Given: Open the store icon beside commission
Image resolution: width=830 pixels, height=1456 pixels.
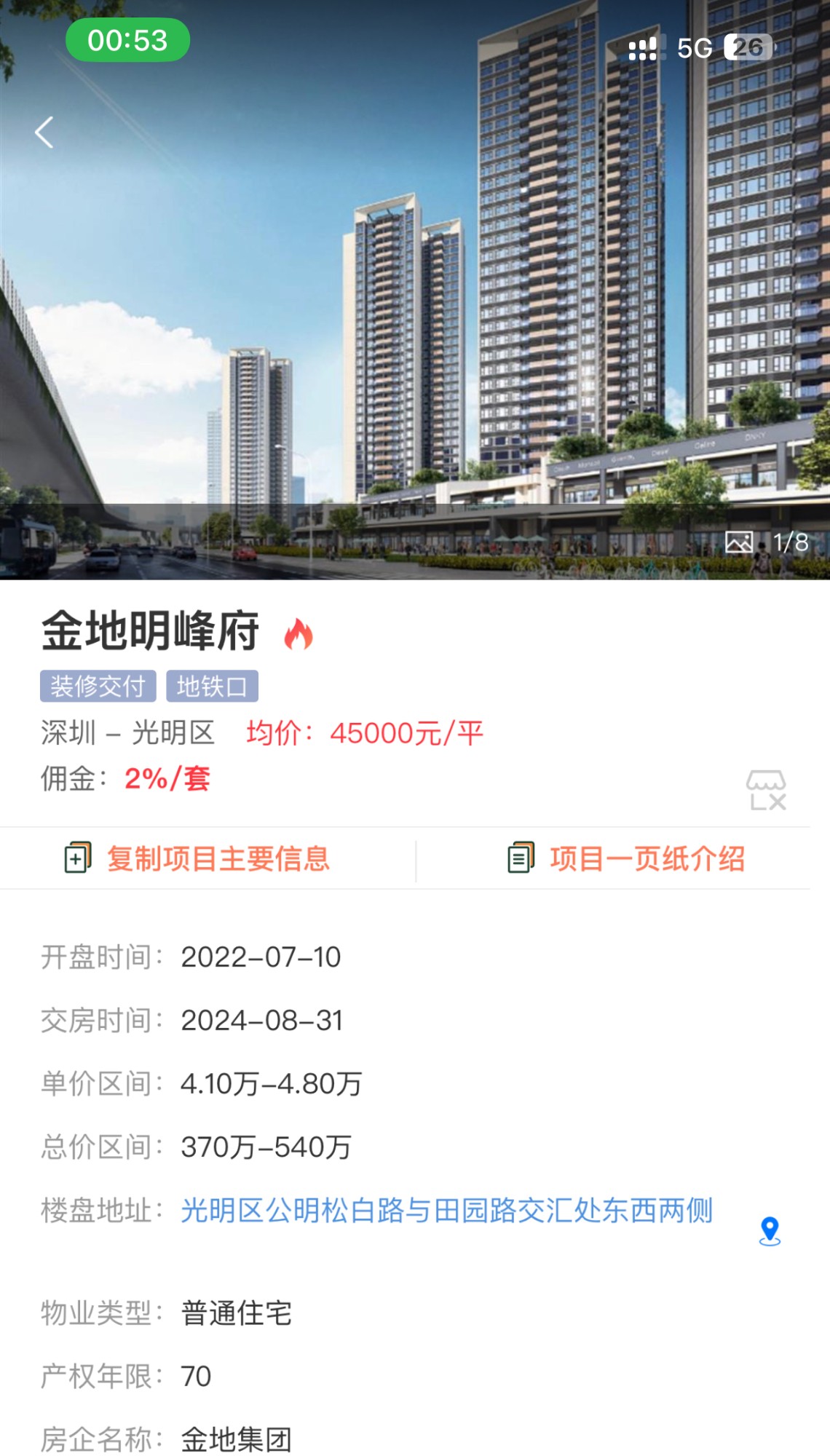Looking at the screenshot, I should coord(766,791).
